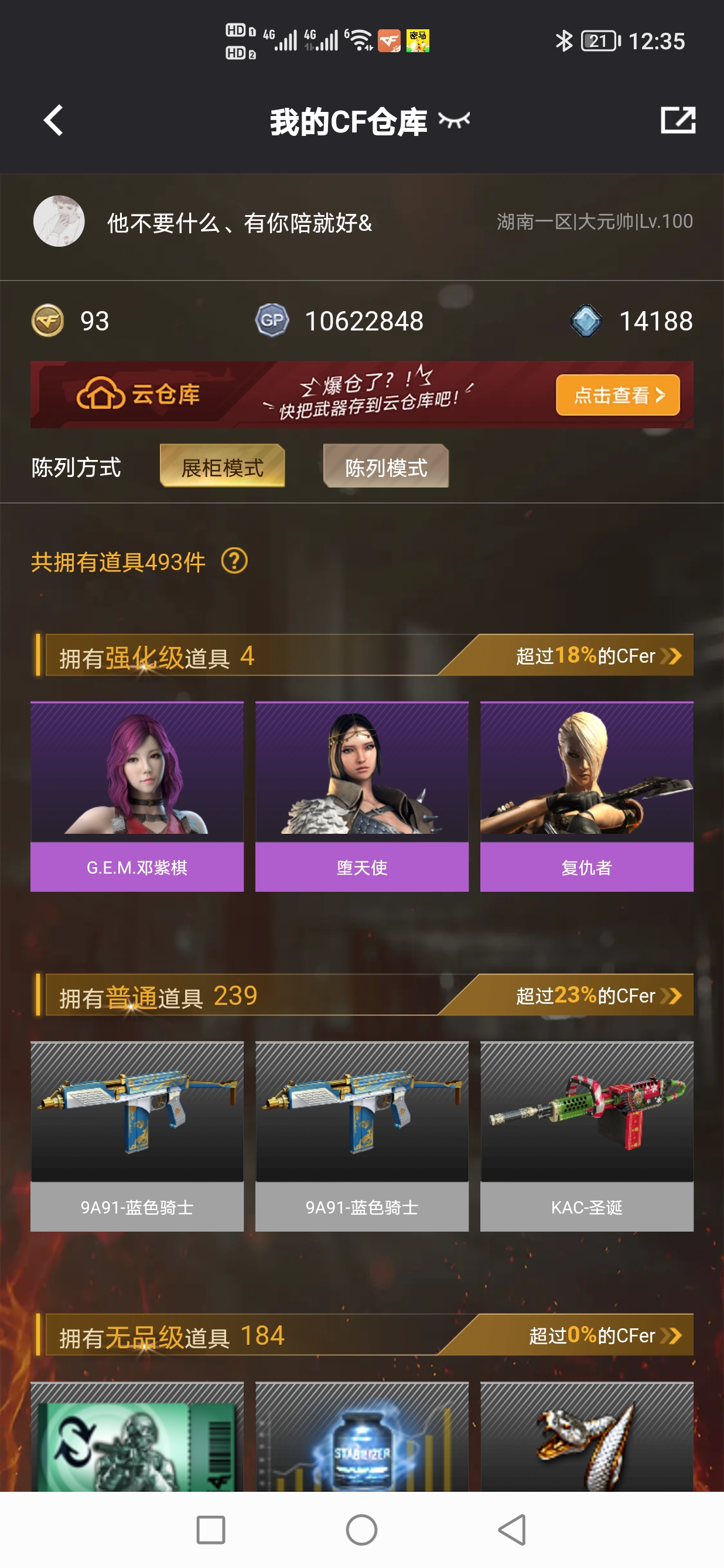Open the G.E.M.邓紫棋 character card

(137, 796)
